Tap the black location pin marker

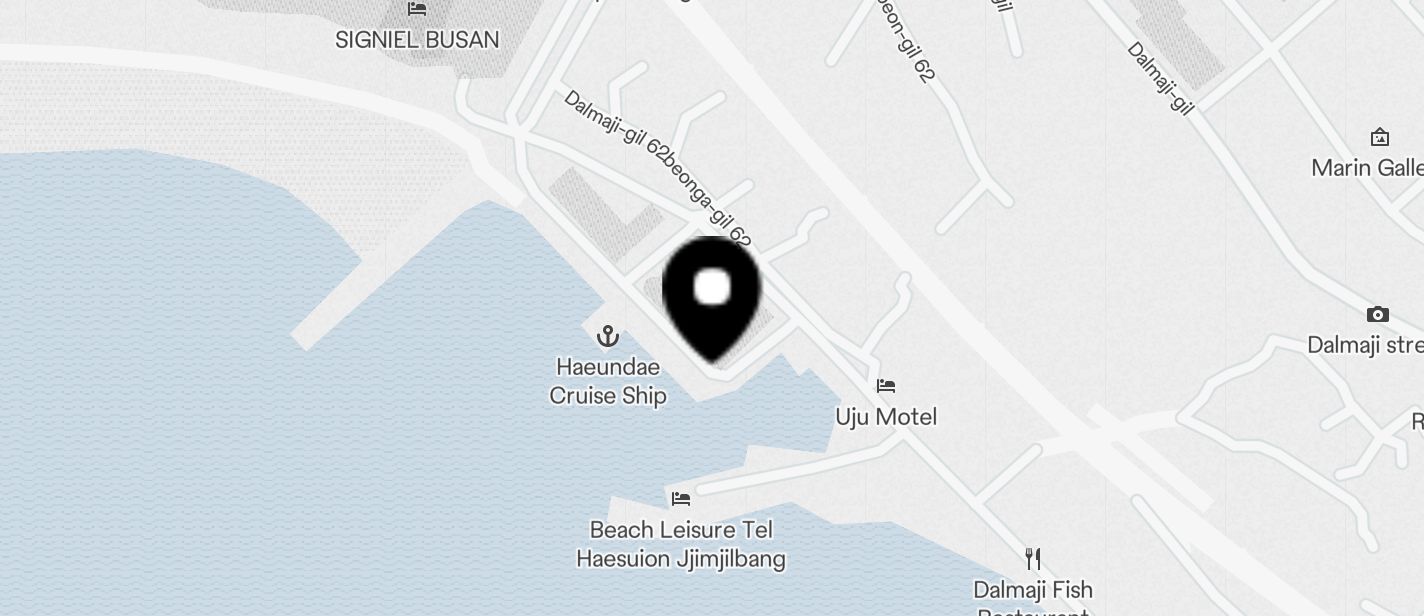click(x=712, y=297)
